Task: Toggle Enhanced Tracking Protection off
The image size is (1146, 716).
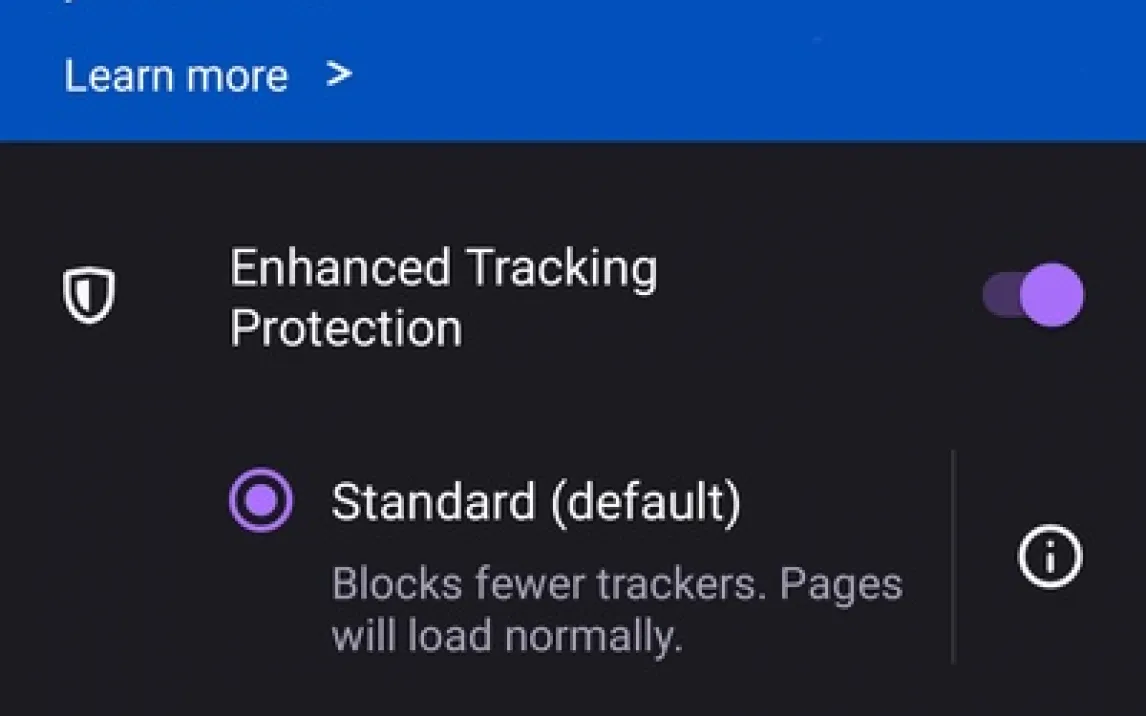Action: (1035, 296)
